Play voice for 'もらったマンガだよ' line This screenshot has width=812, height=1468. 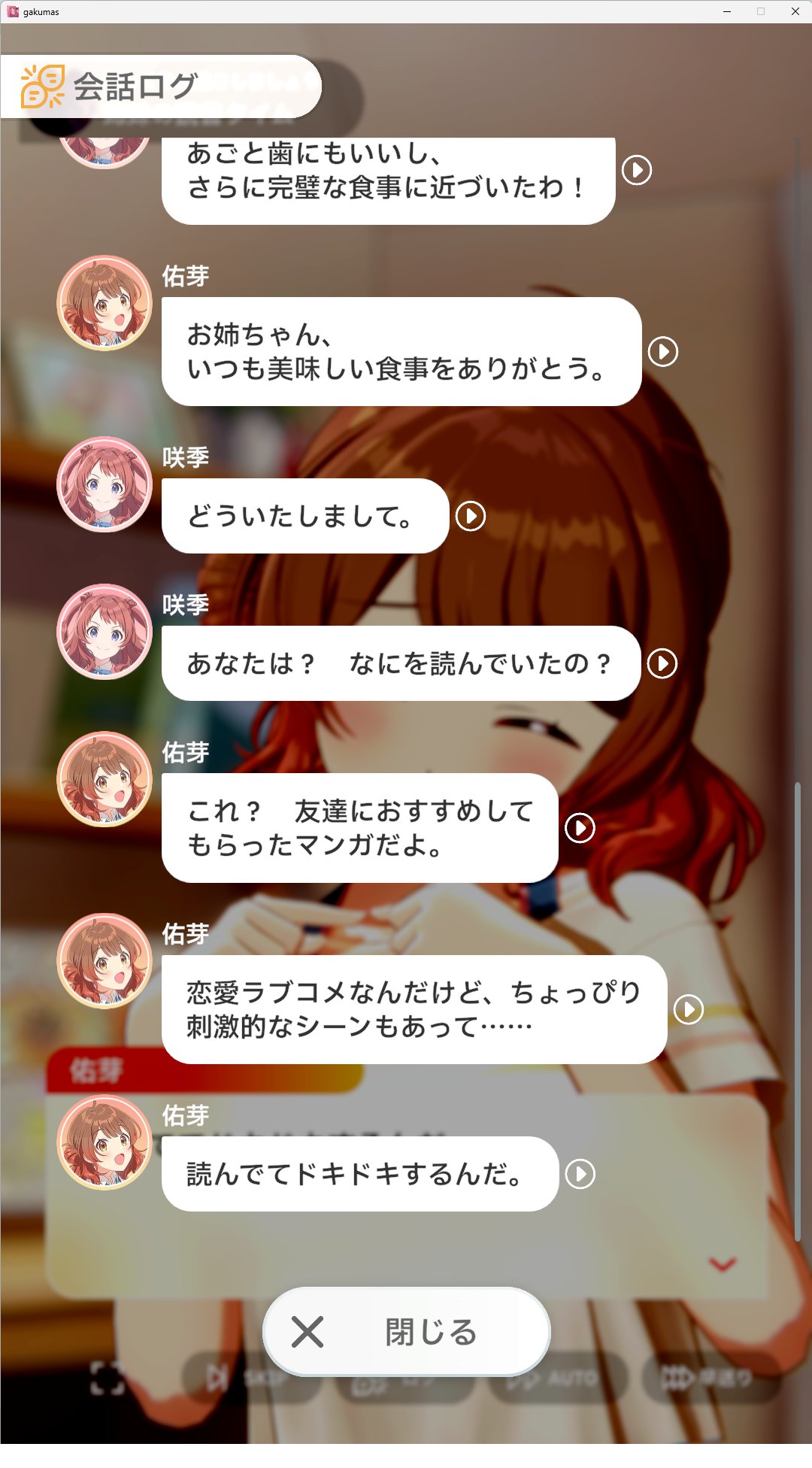tap(580, 828)
